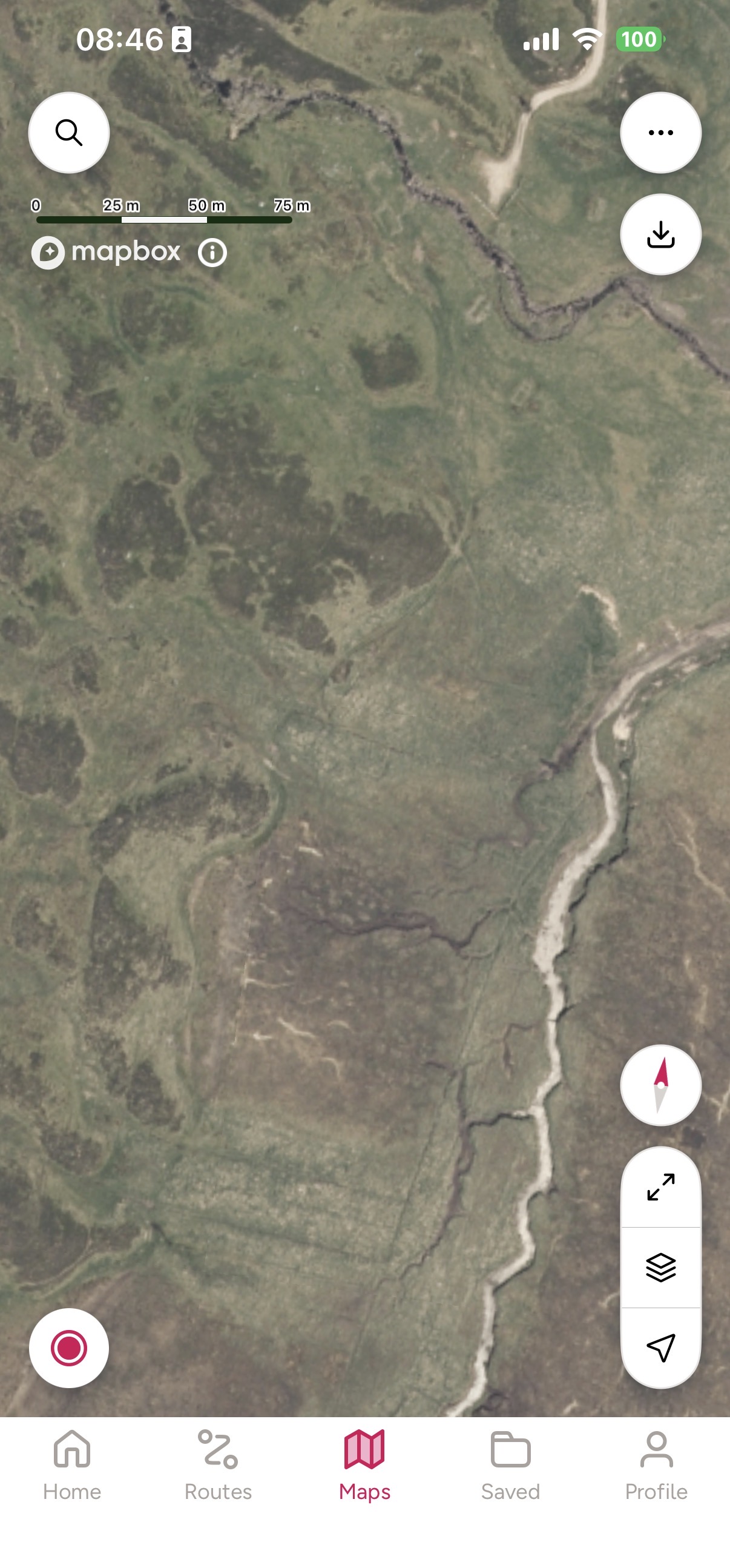
Task: Download this map area offline
Action: (660, 234)
